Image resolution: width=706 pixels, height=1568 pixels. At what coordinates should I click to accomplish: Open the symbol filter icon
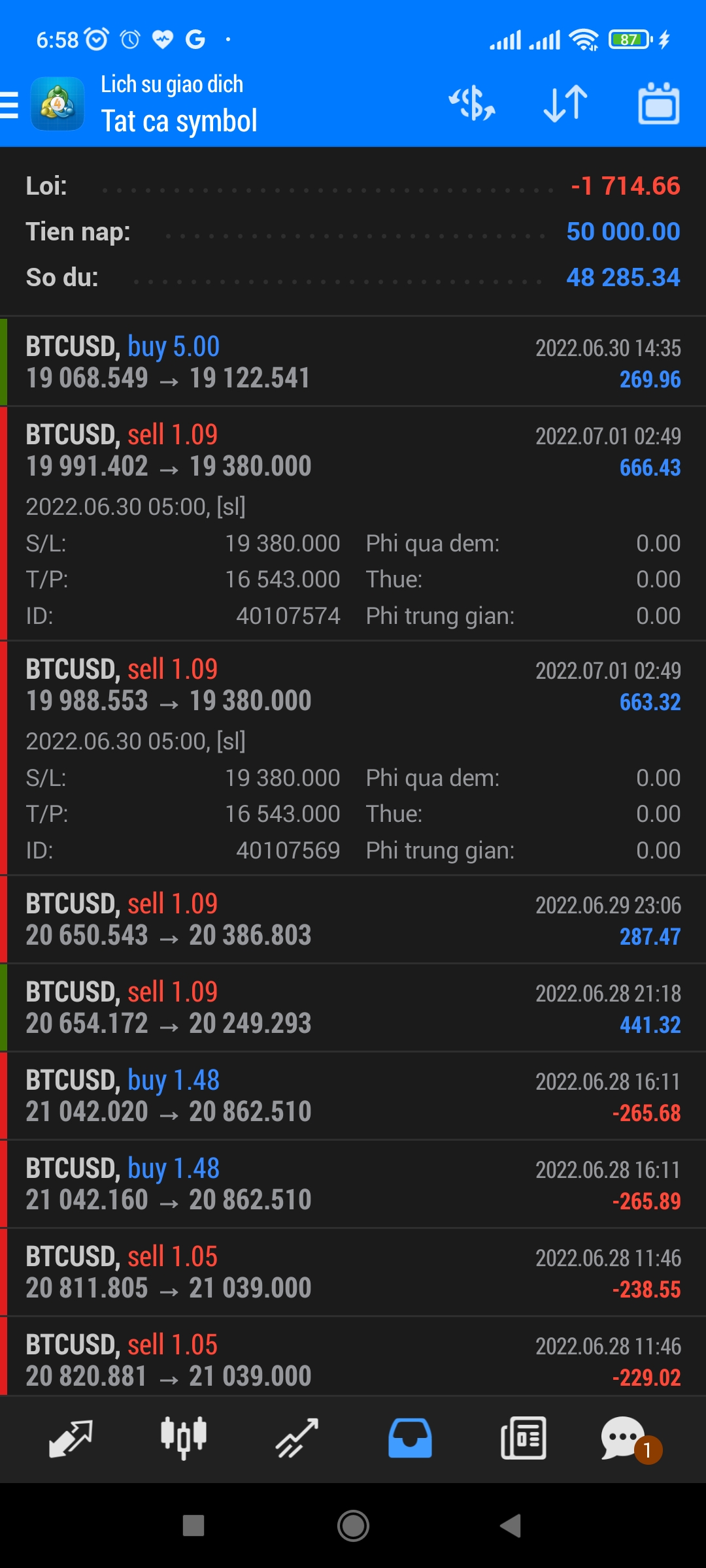(x=471, y=104)
